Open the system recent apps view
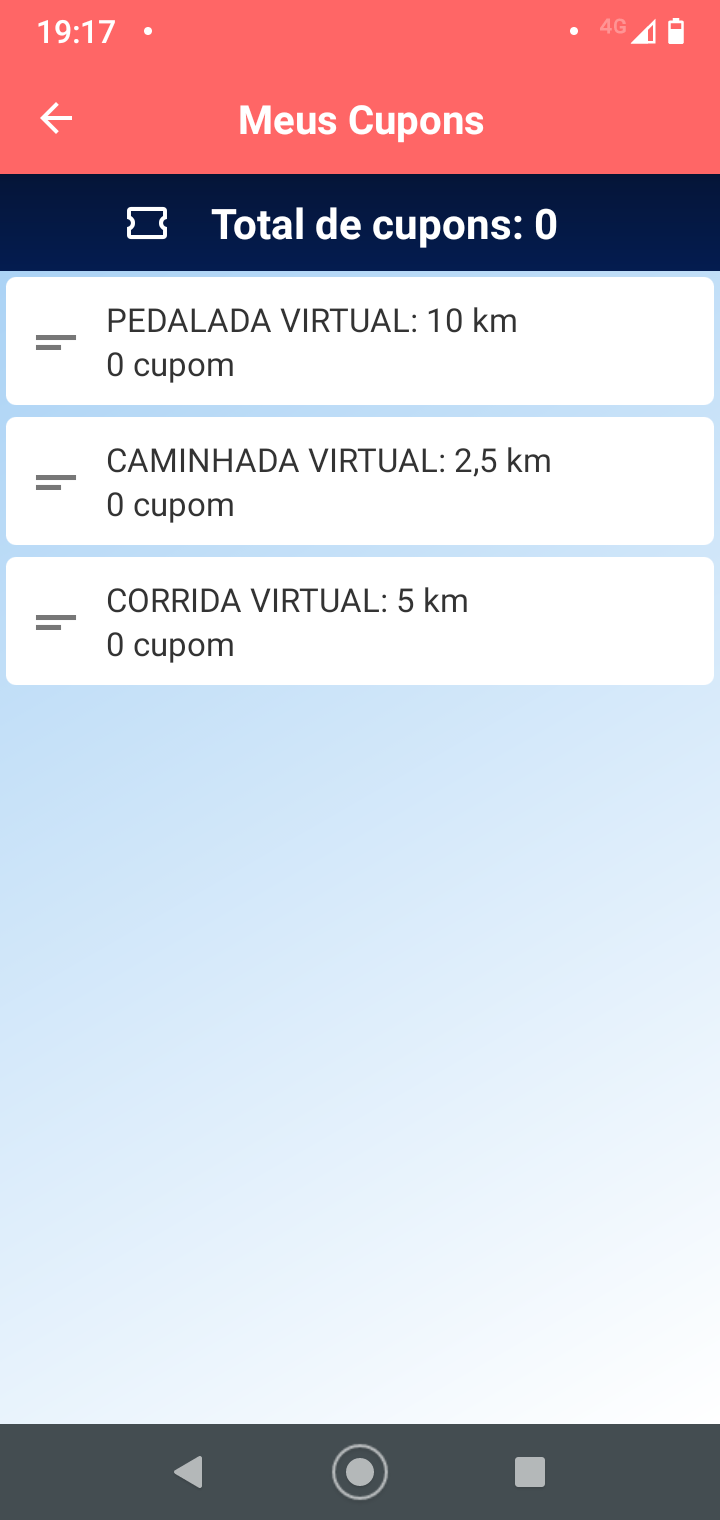Image resolution: width=720 pixels, height=1520 pixels. coord(529,1472)
